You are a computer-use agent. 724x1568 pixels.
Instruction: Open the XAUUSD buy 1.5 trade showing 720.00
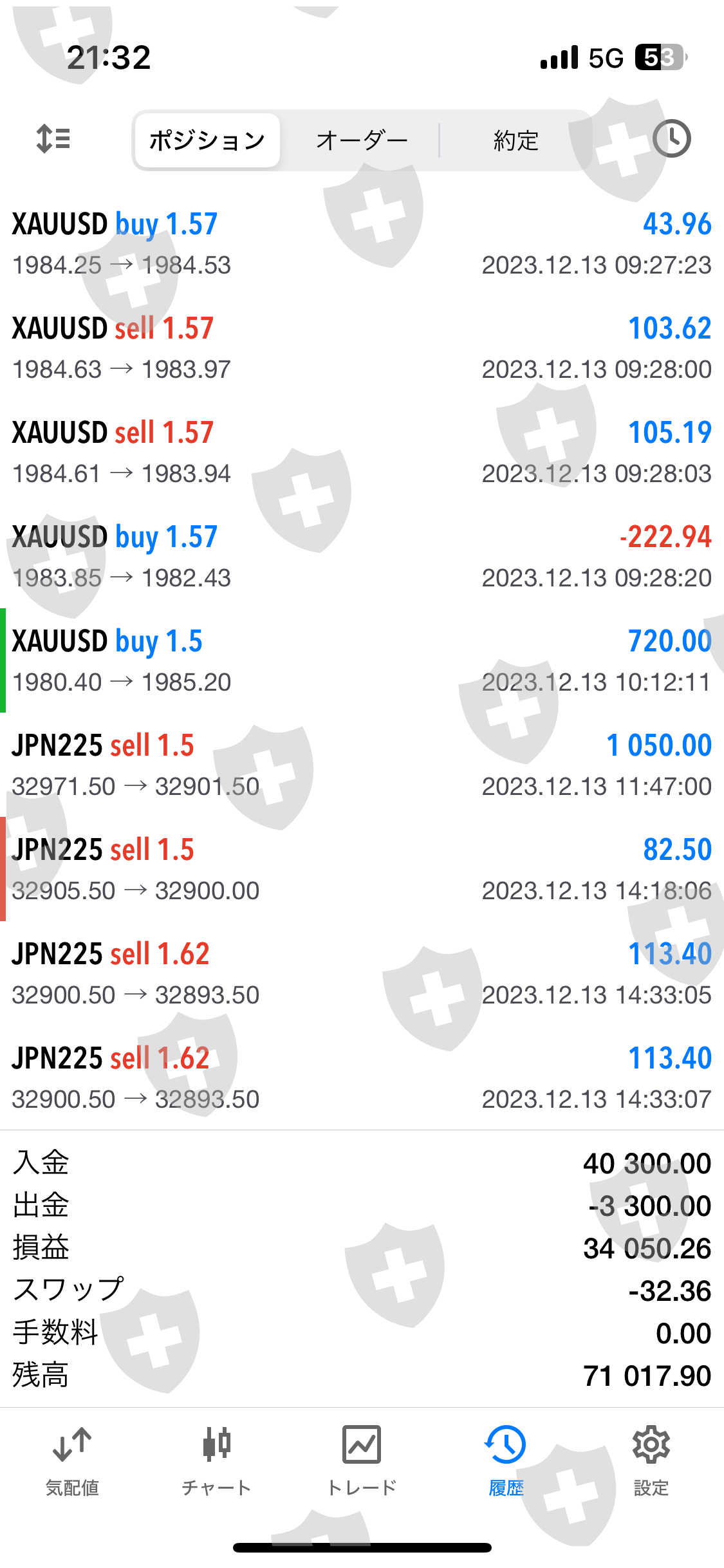362,660
